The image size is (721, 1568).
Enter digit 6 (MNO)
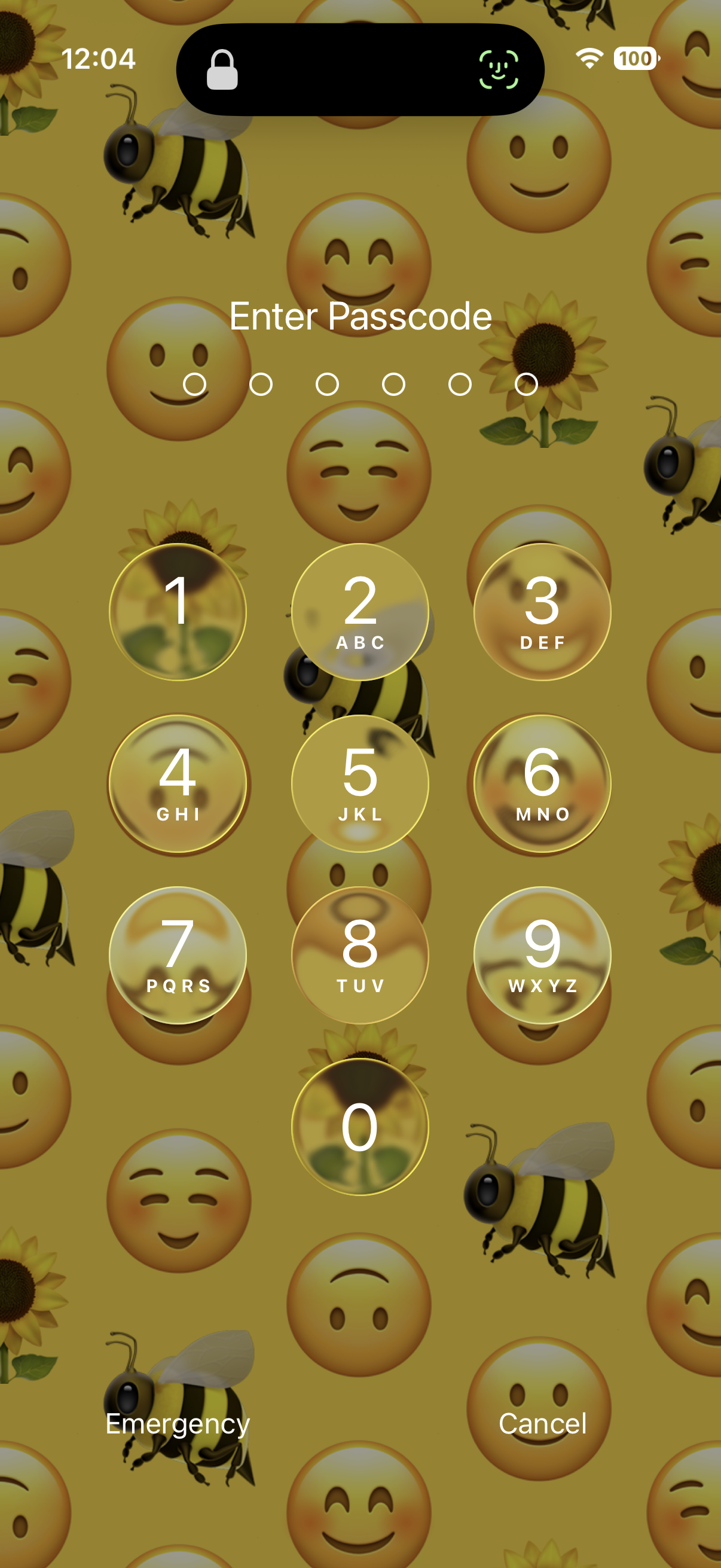[x=542, y=783]
